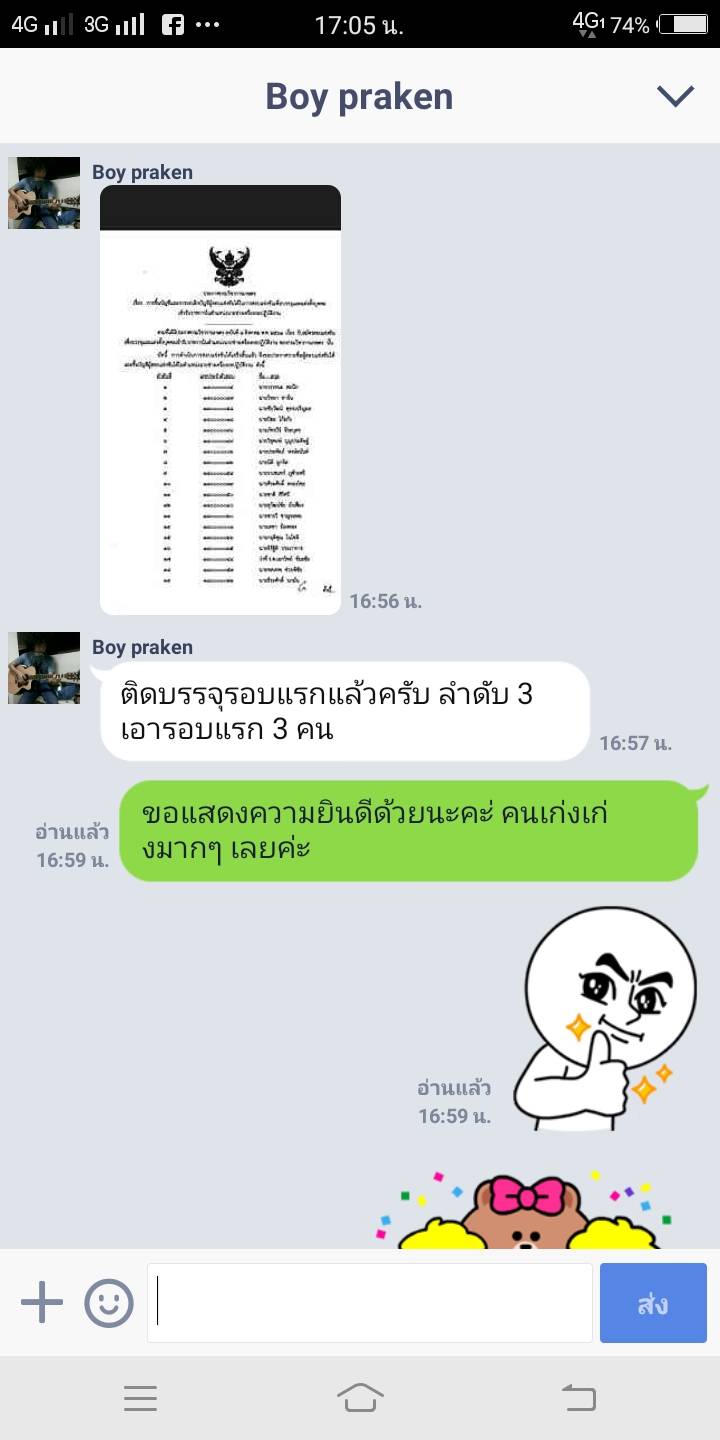
Task: Open the plus attachment menu
Action: [x=42, y=1303]
